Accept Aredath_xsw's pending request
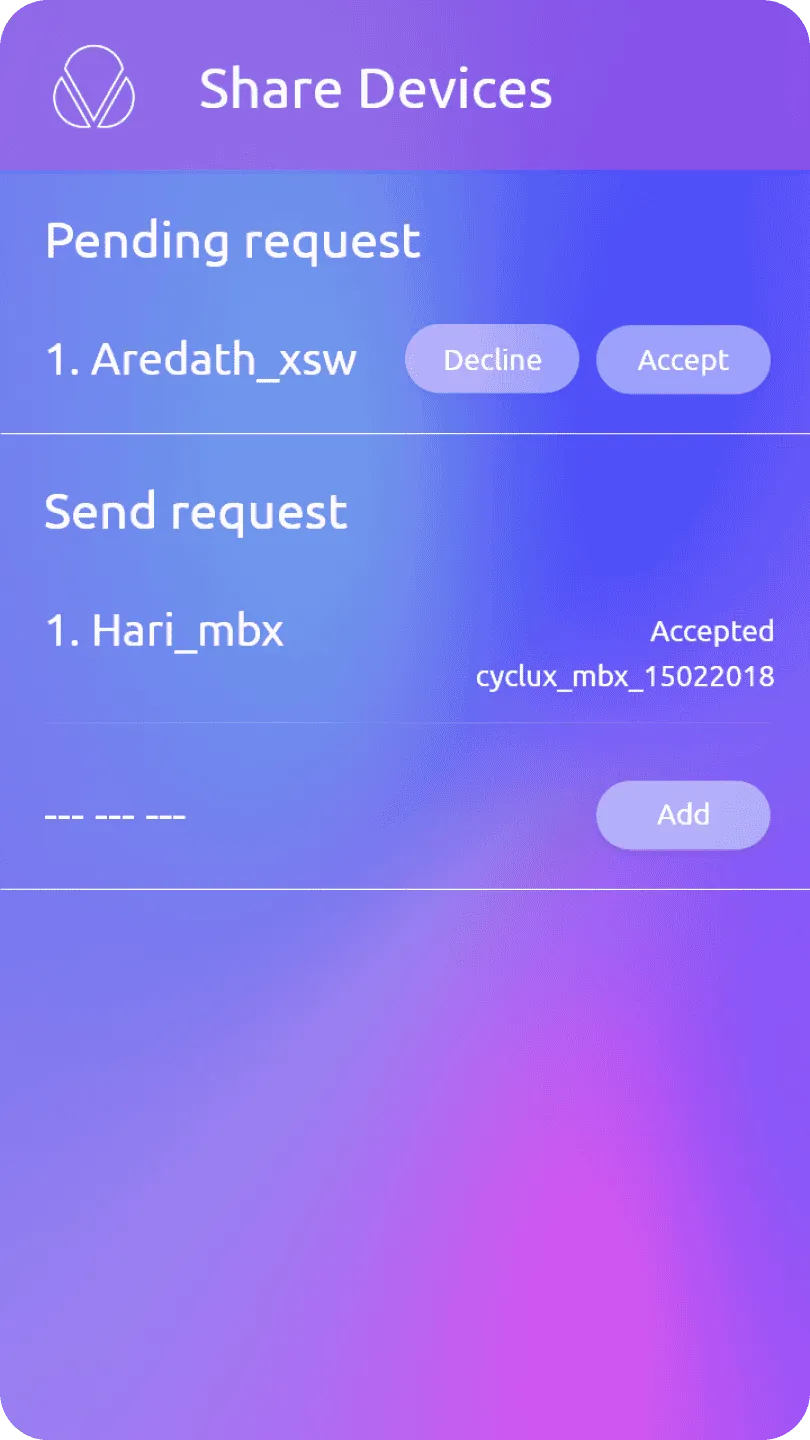 tap(683, 359)
